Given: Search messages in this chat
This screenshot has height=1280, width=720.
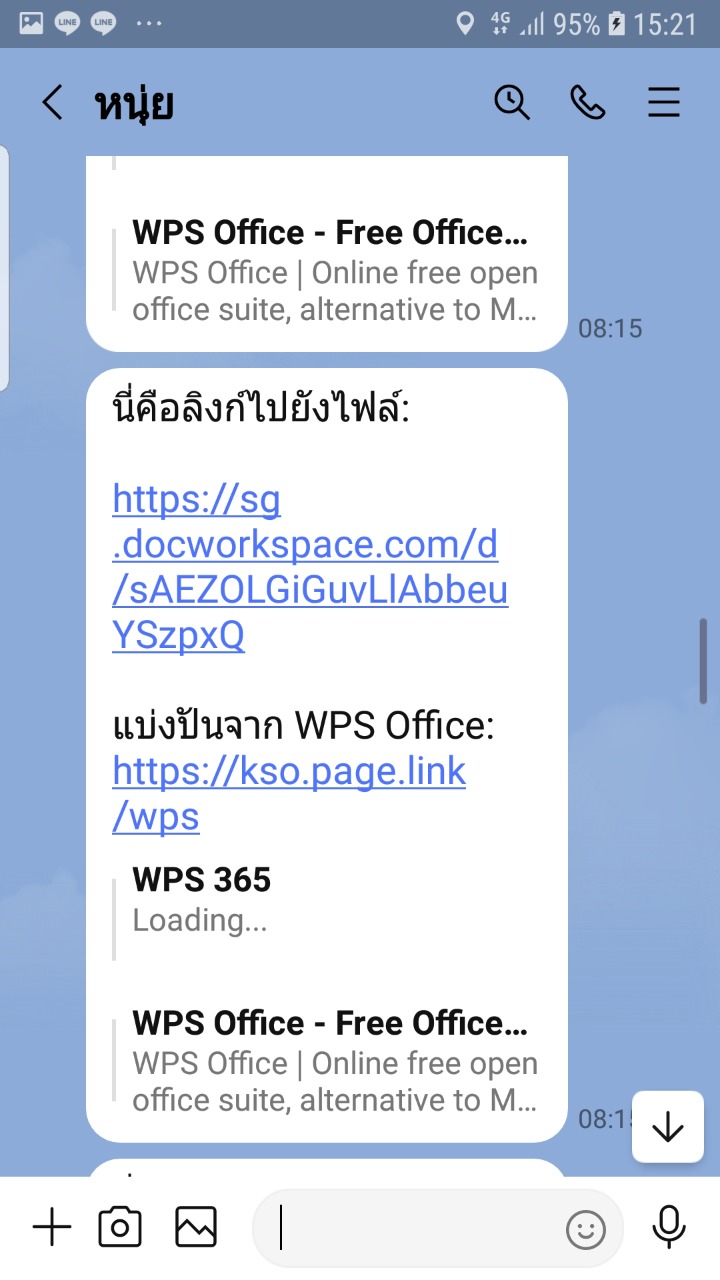Looking at the screenshot, I should pyautogui.click(x=512, y=103).
